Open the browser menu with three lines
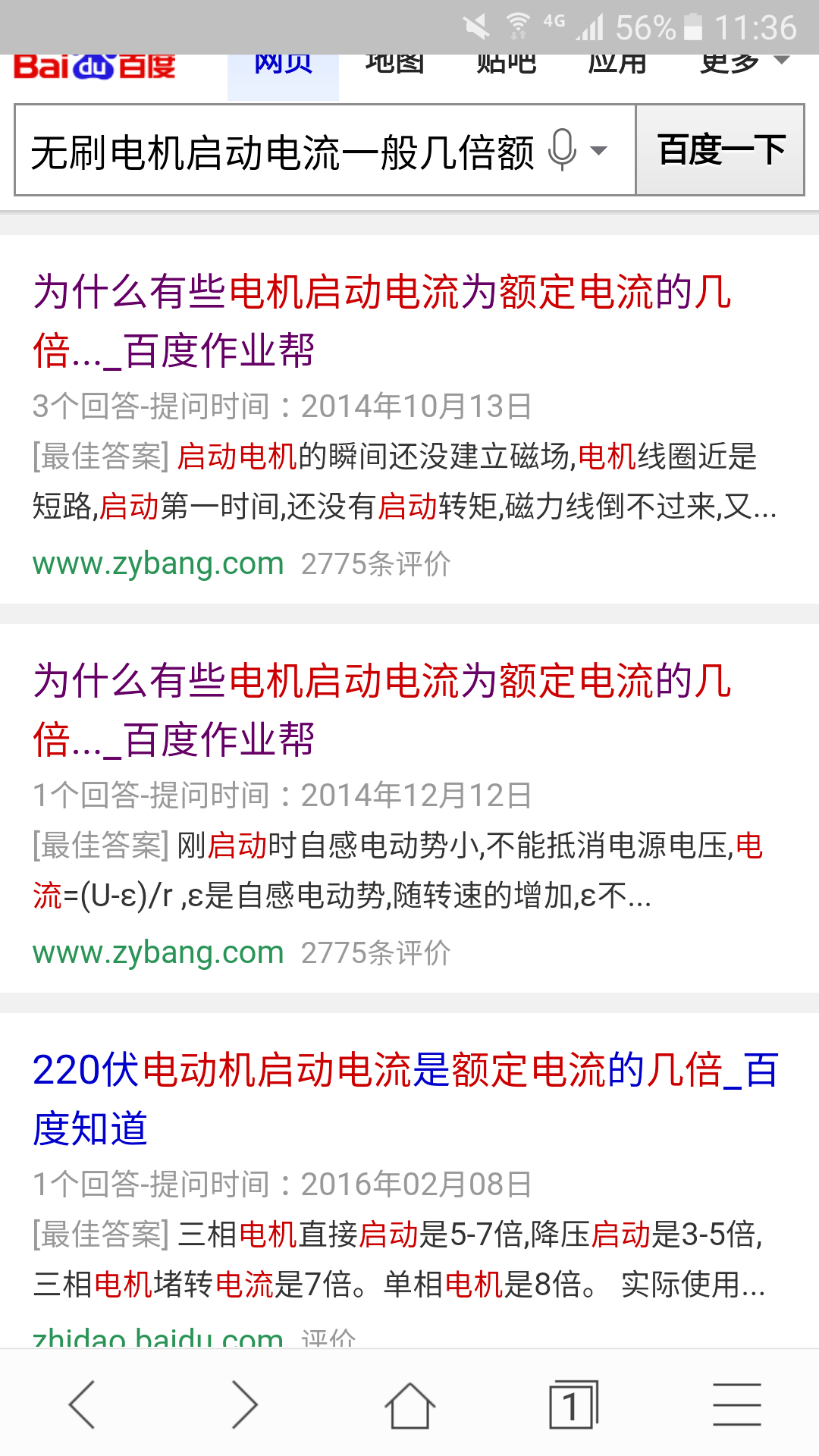Viewport: 819px width, 1456px height. pos(737,1404)
